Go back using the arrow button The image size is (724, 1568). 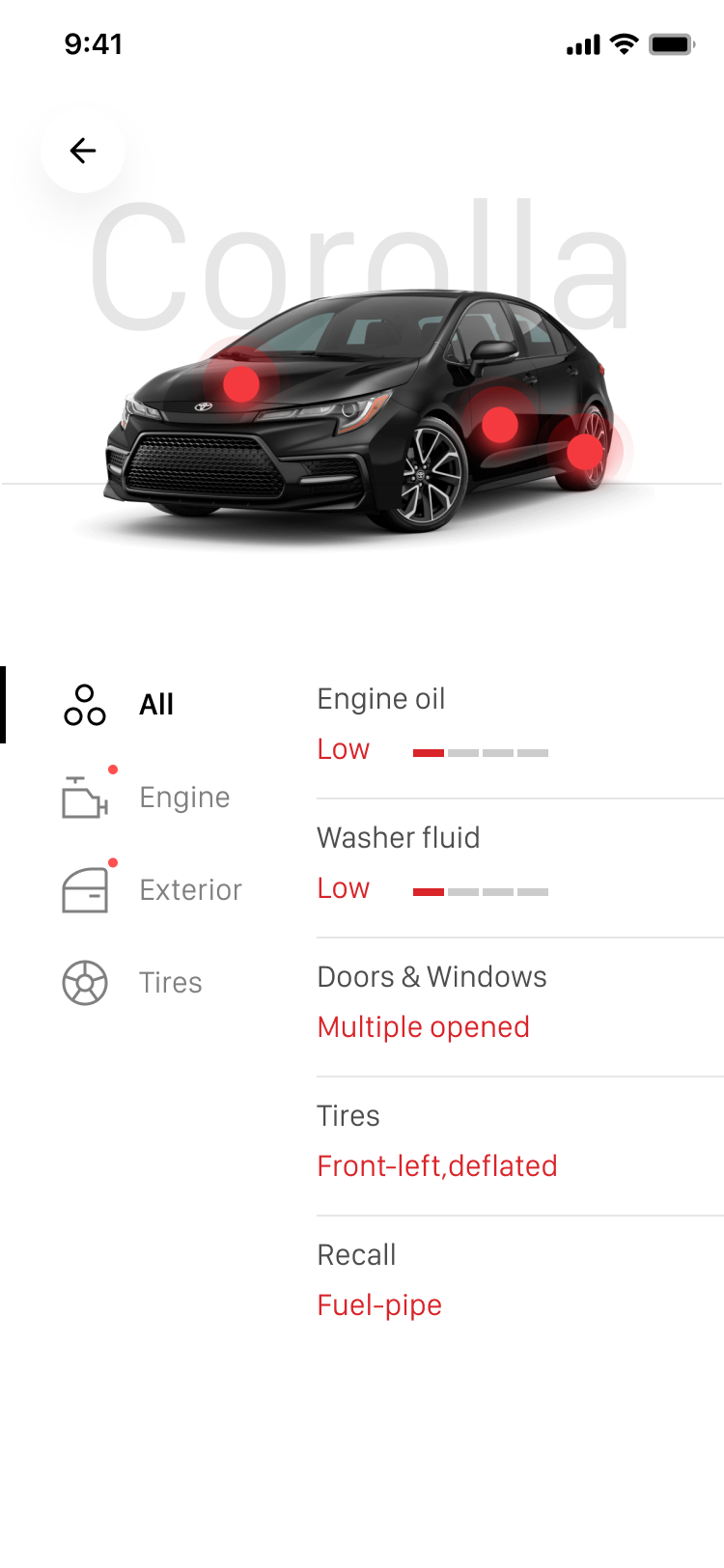point(83,151)
